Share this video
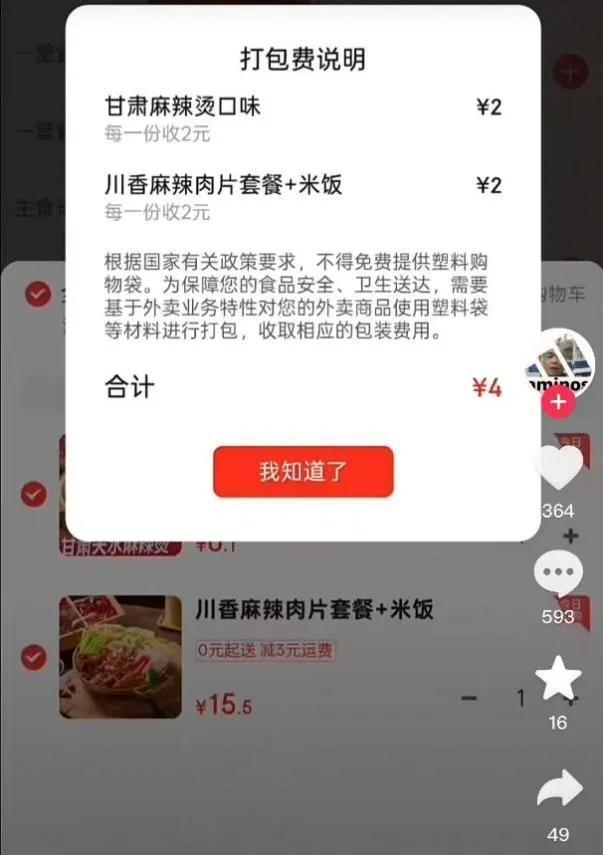603x855 pixels. point(558,789)
